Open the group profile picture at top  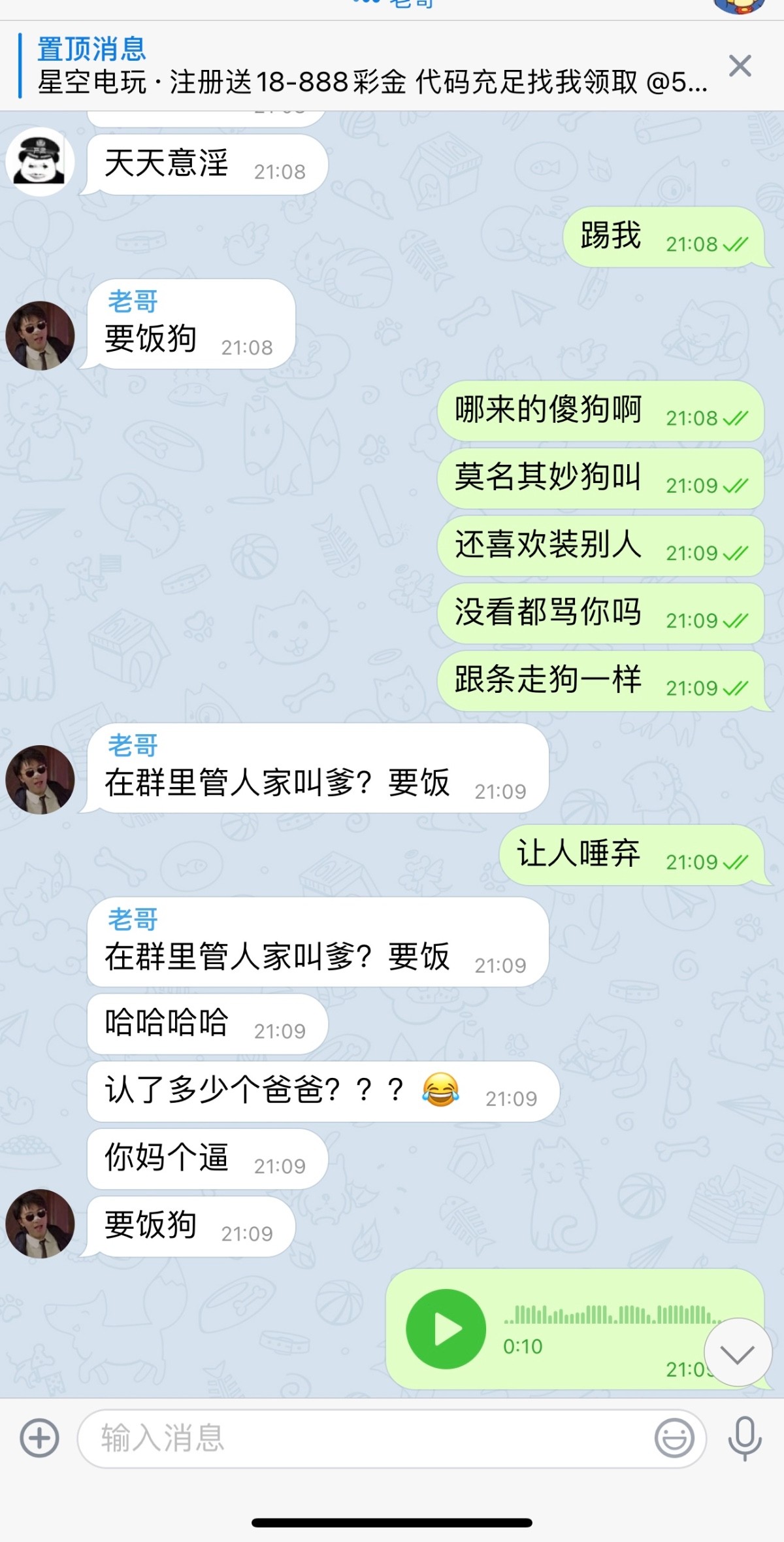point(738,5)
